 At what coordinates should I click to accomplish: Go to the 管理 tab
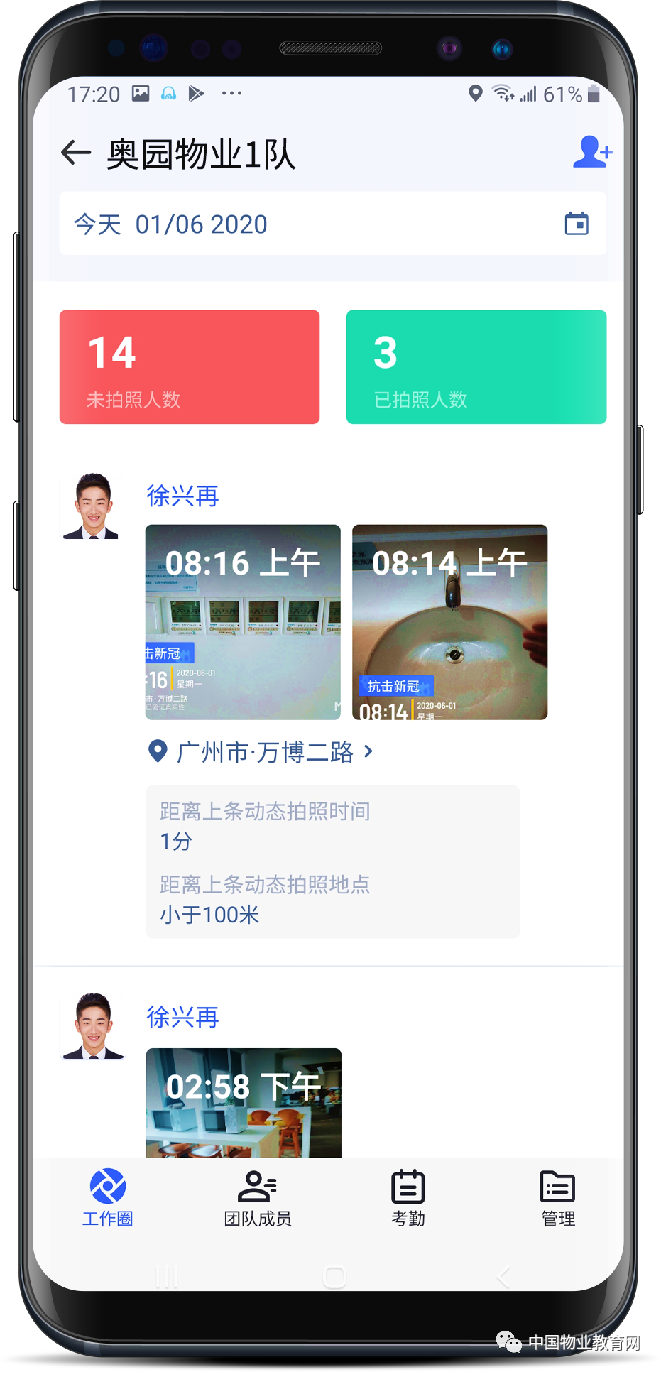point(558,1198)
